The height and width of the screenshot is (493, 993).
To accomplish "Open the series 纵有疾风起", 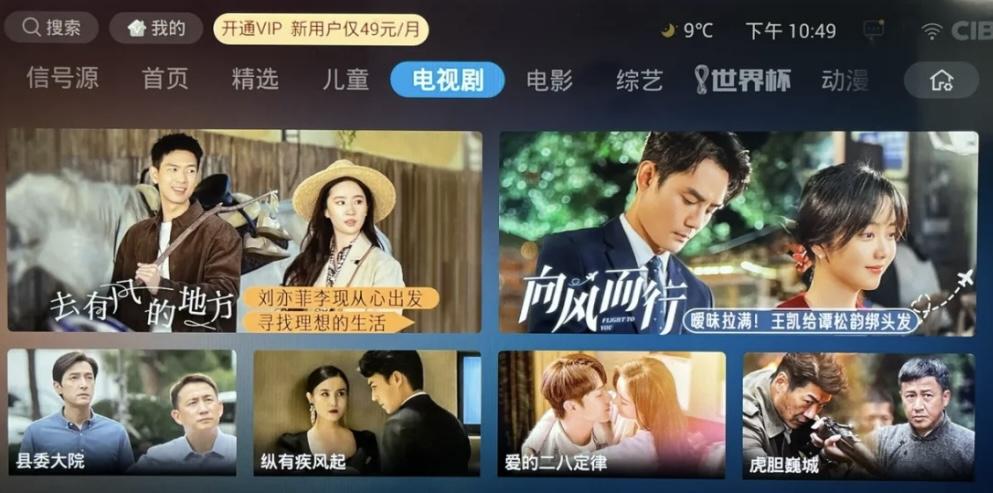I will [x=367, y=412].
